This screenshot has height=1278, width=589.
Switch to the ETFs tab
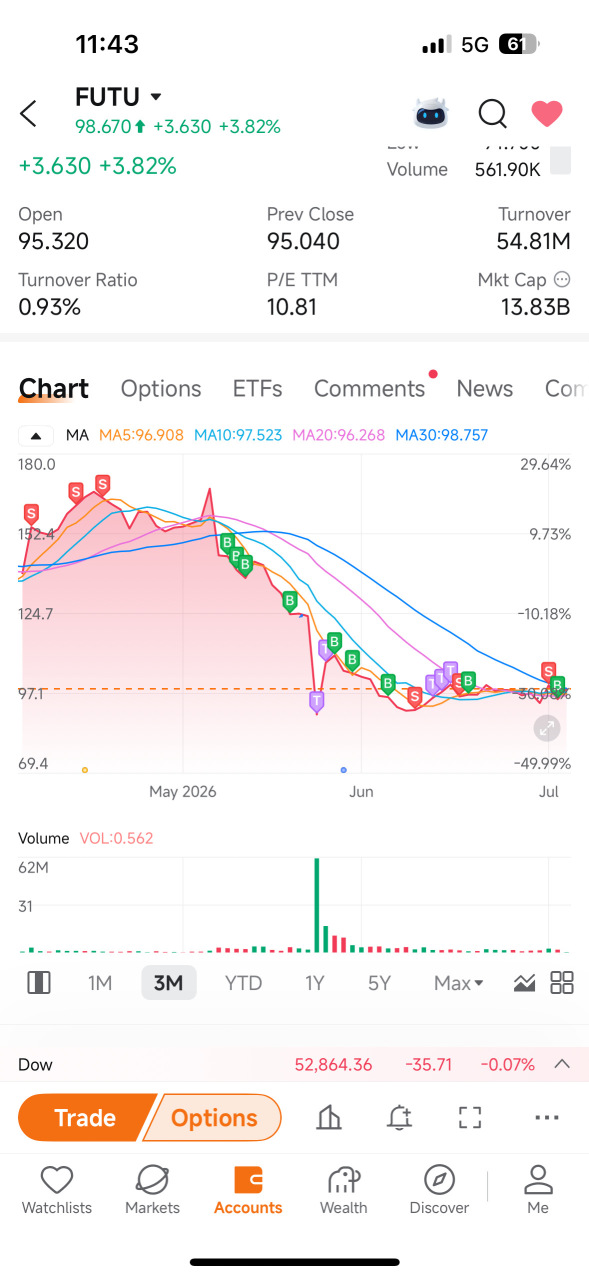257,388
